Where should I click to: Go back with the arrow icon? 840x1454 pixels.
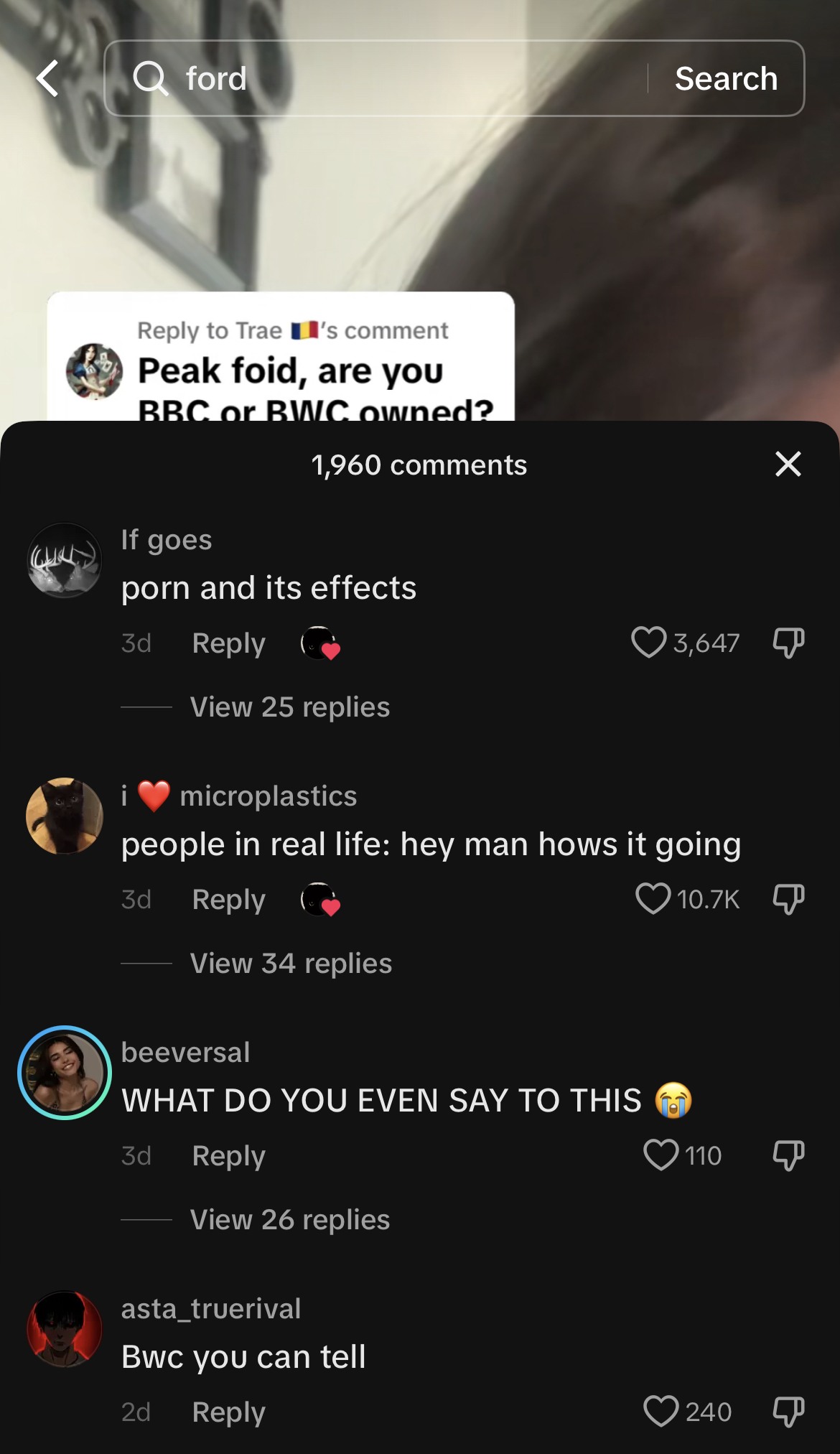[x=48, y=78]
